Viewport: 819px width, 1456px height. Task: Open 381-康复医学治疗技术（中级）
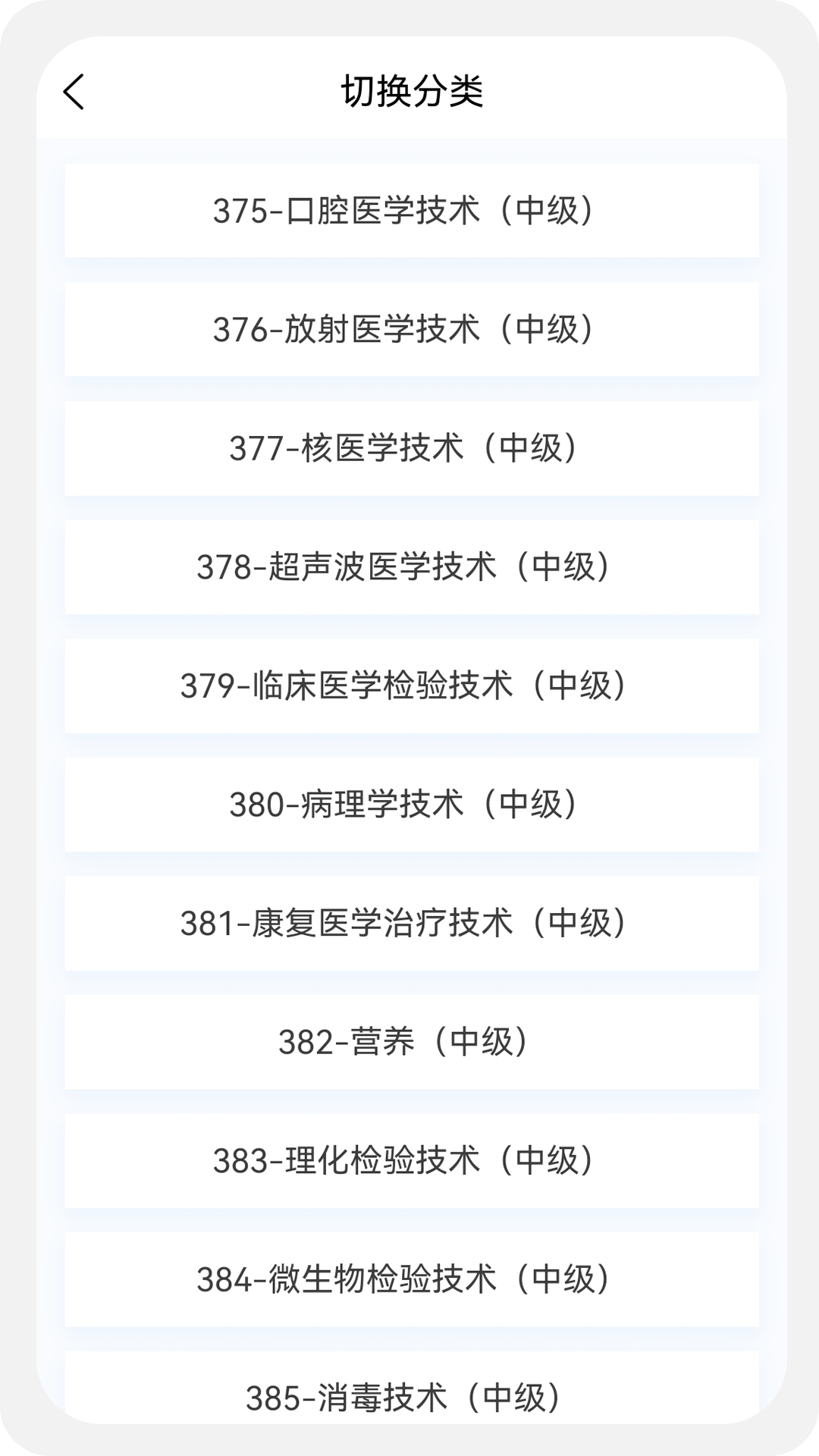point(409,924)
